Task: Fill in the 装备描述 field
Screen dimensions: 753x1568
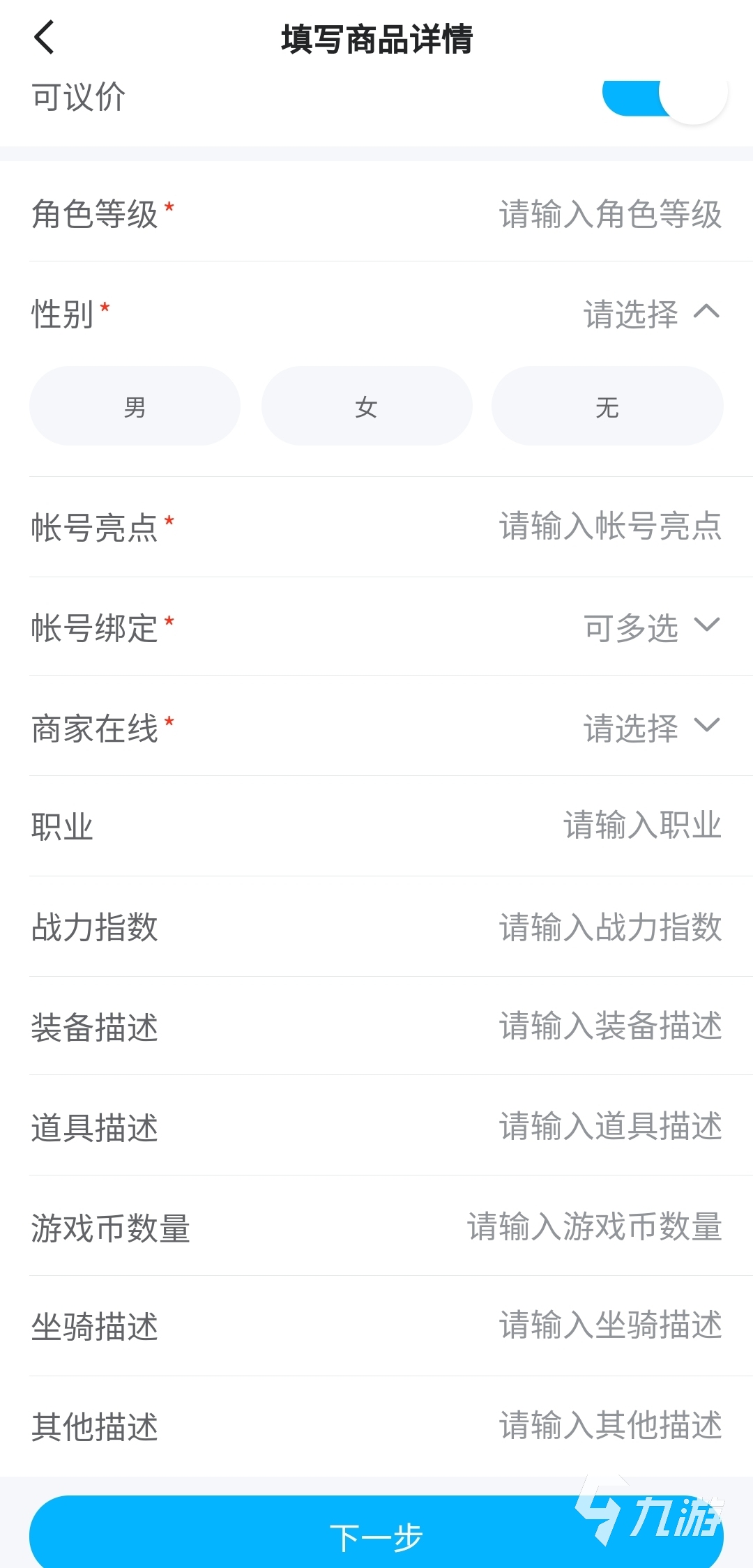Action: pos(610,1027)
